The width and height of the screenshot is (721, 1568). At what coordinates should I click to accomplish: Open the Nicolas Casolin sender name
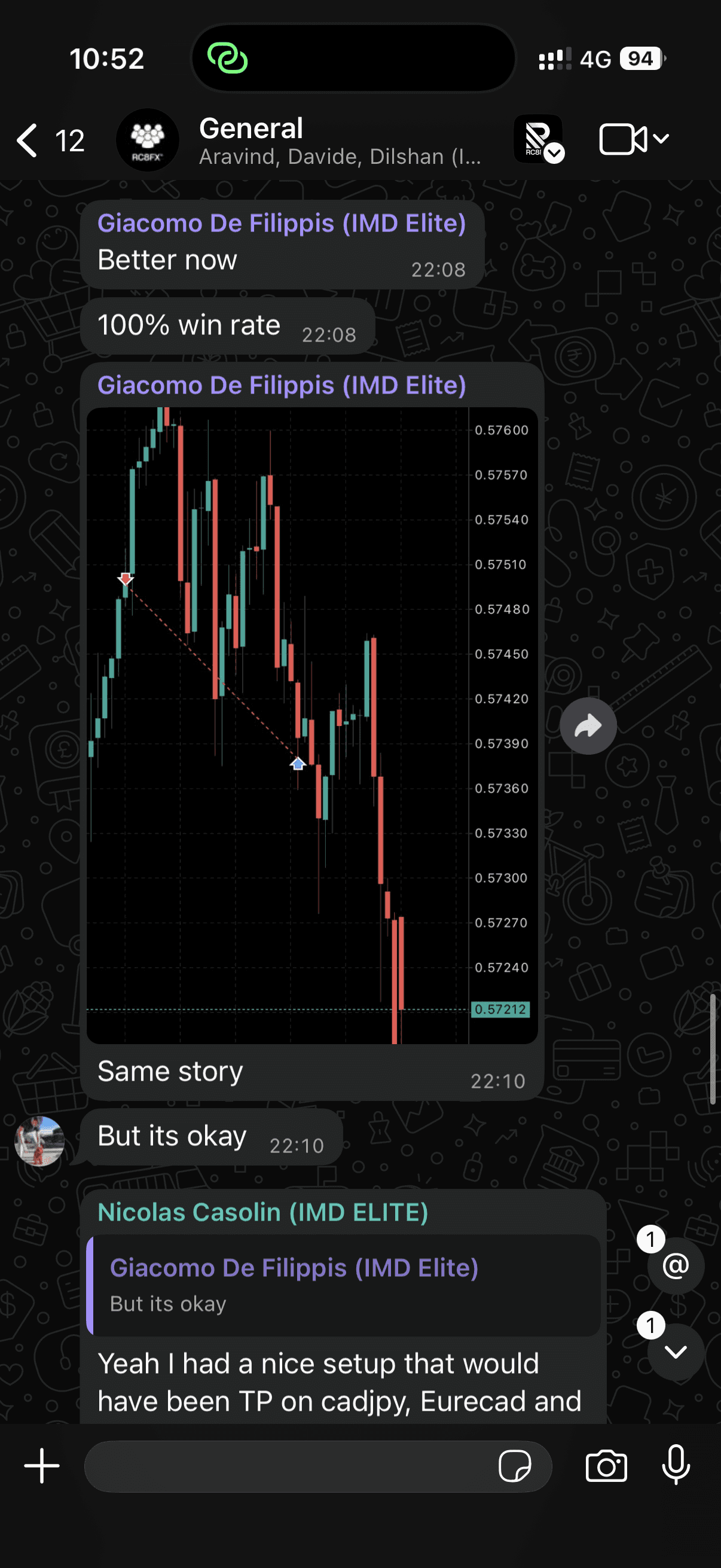pos(263,1212)
